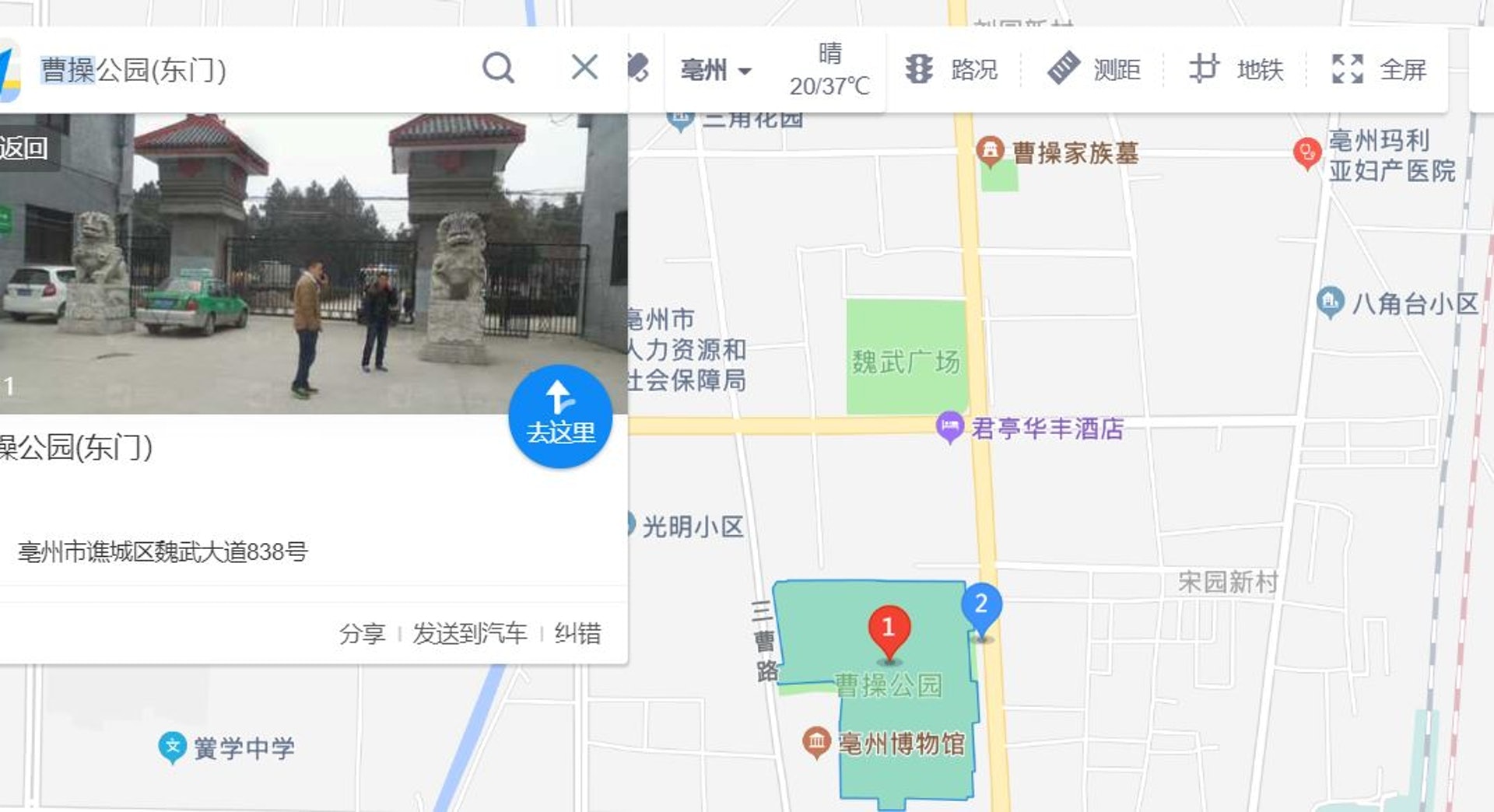This screenshot has width=1494, height=812.
Task: Report an error with 纠错
Action: 577,634
